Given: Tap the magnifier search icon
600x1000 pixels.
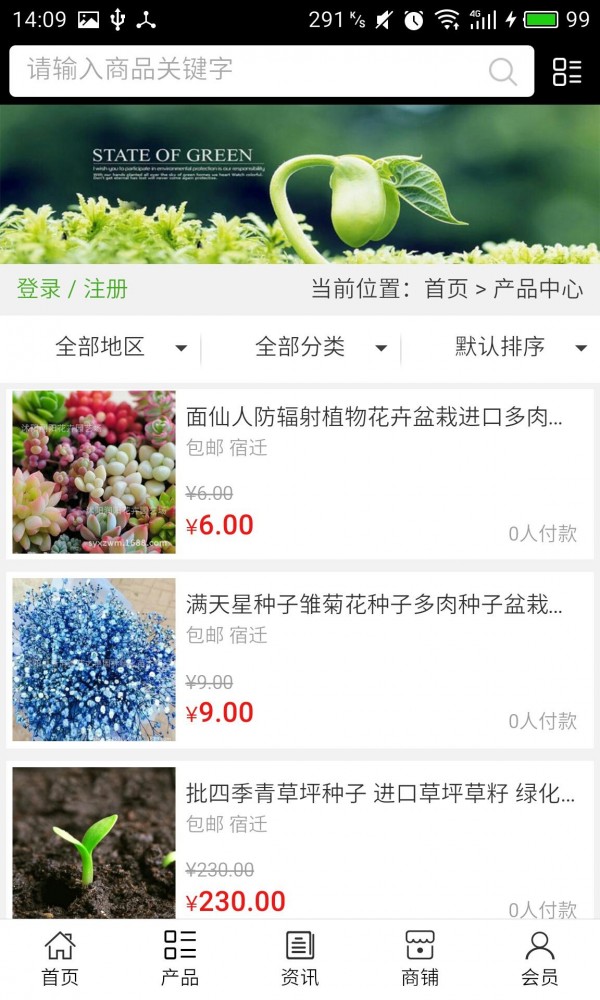Looking at the screenshot, I should point(502,71).
